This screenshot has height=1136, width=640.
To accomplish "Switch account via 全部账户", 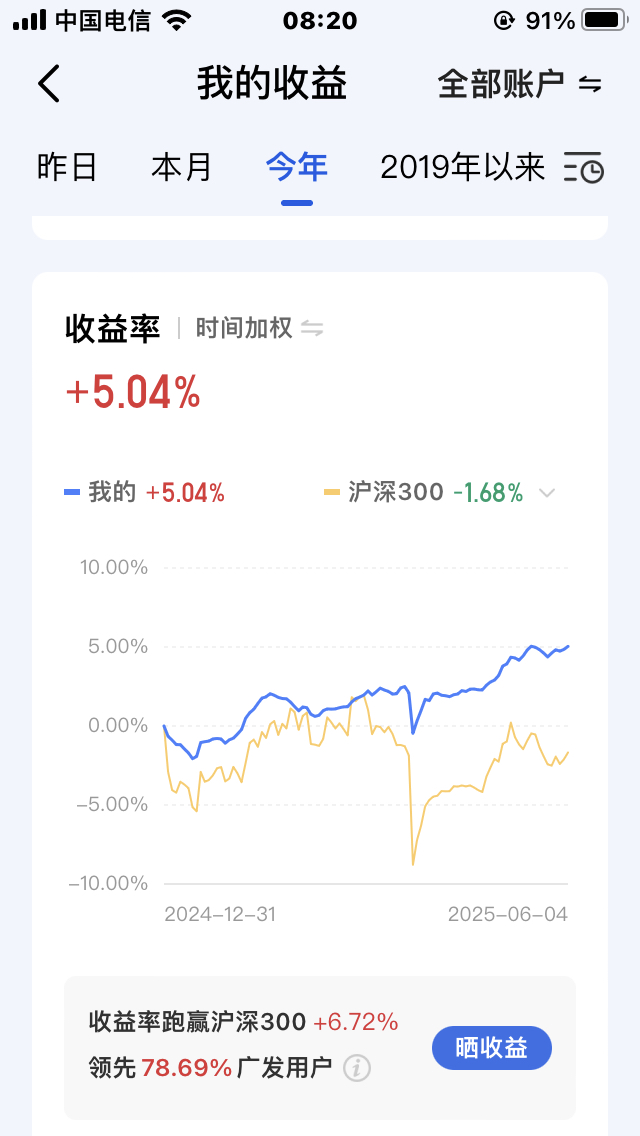I will (519, 84).
